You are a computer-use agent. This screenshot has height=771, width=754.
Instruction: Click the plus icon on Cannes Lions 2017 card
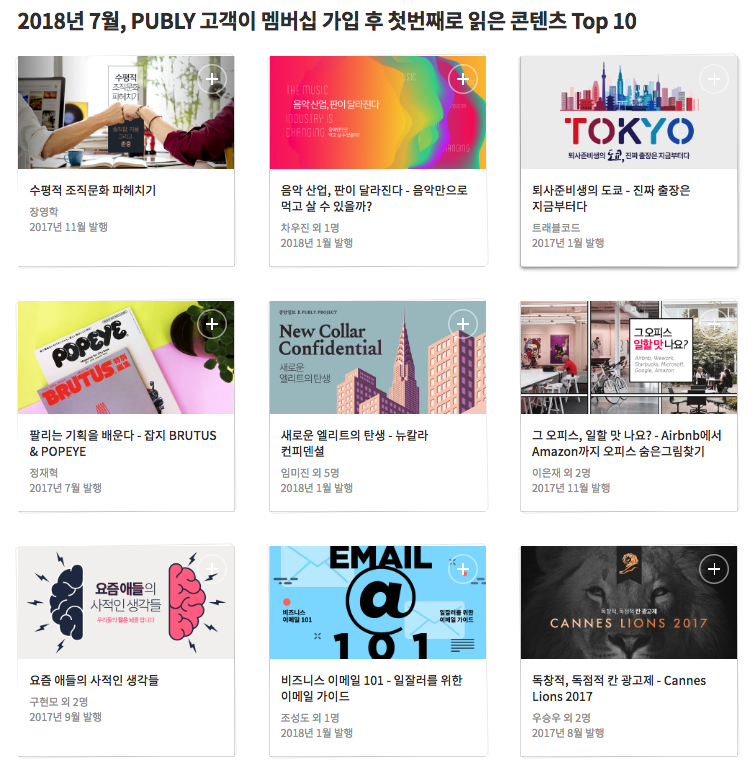point(714,568)
